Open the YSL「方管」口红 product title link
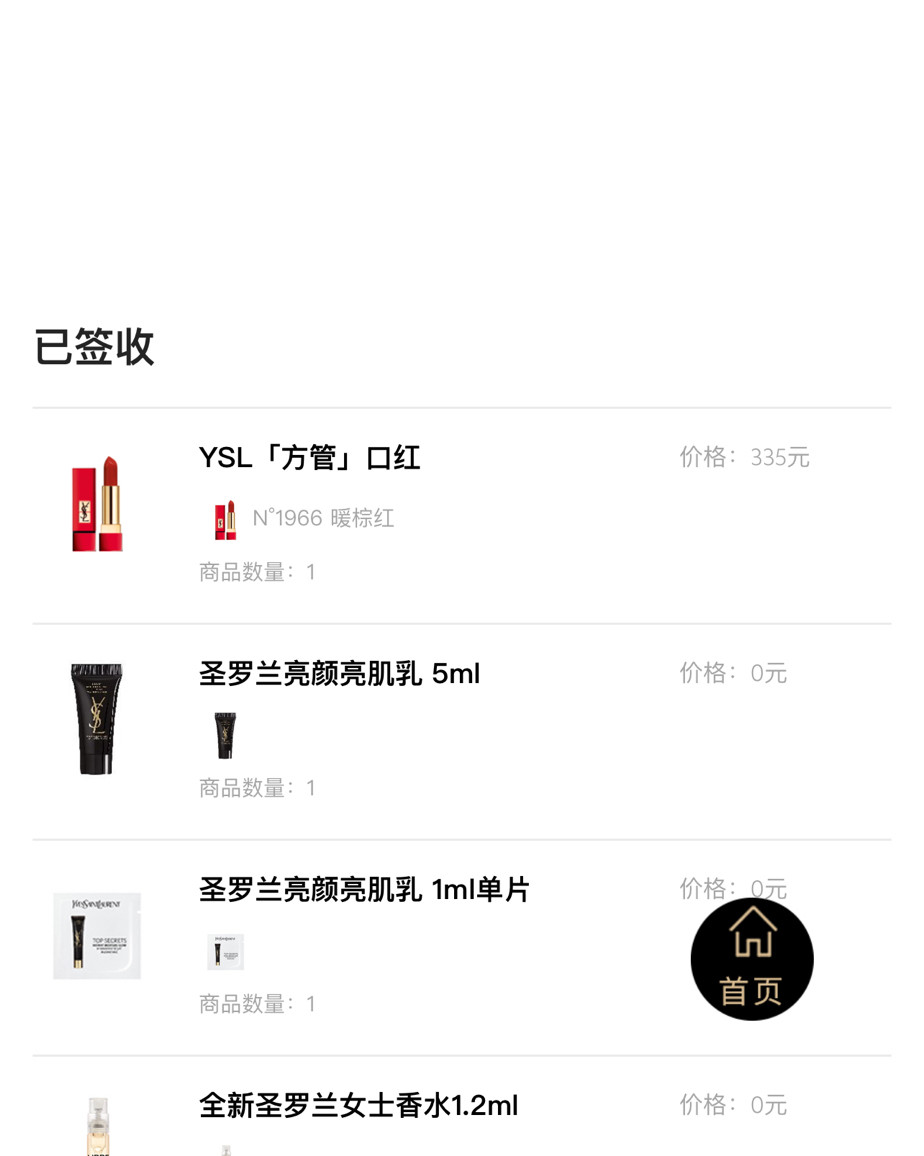This screenshot has height=1156, width=924. click(309, 458)
